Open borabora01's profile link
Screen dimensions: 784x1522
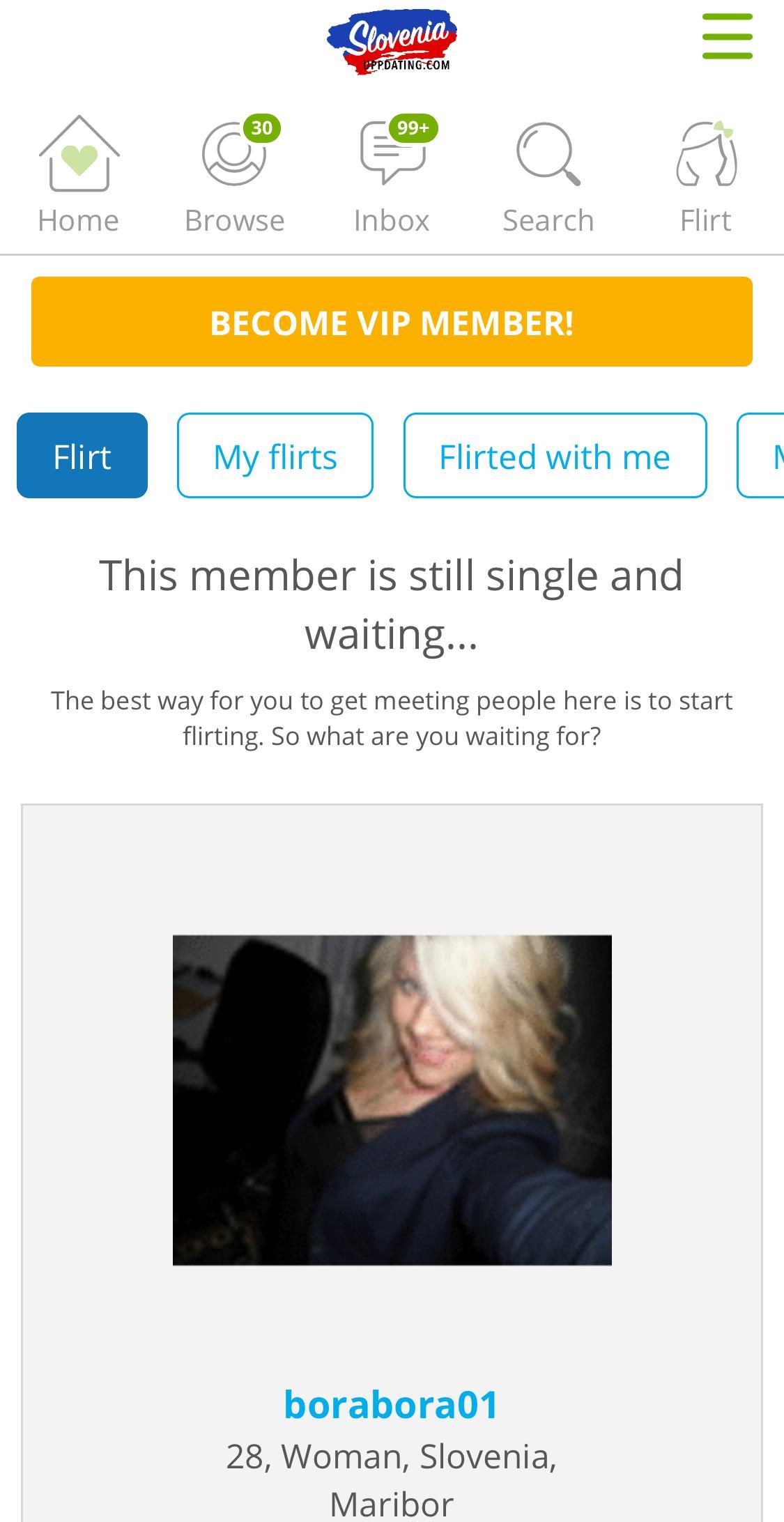tap(391, 1401)
